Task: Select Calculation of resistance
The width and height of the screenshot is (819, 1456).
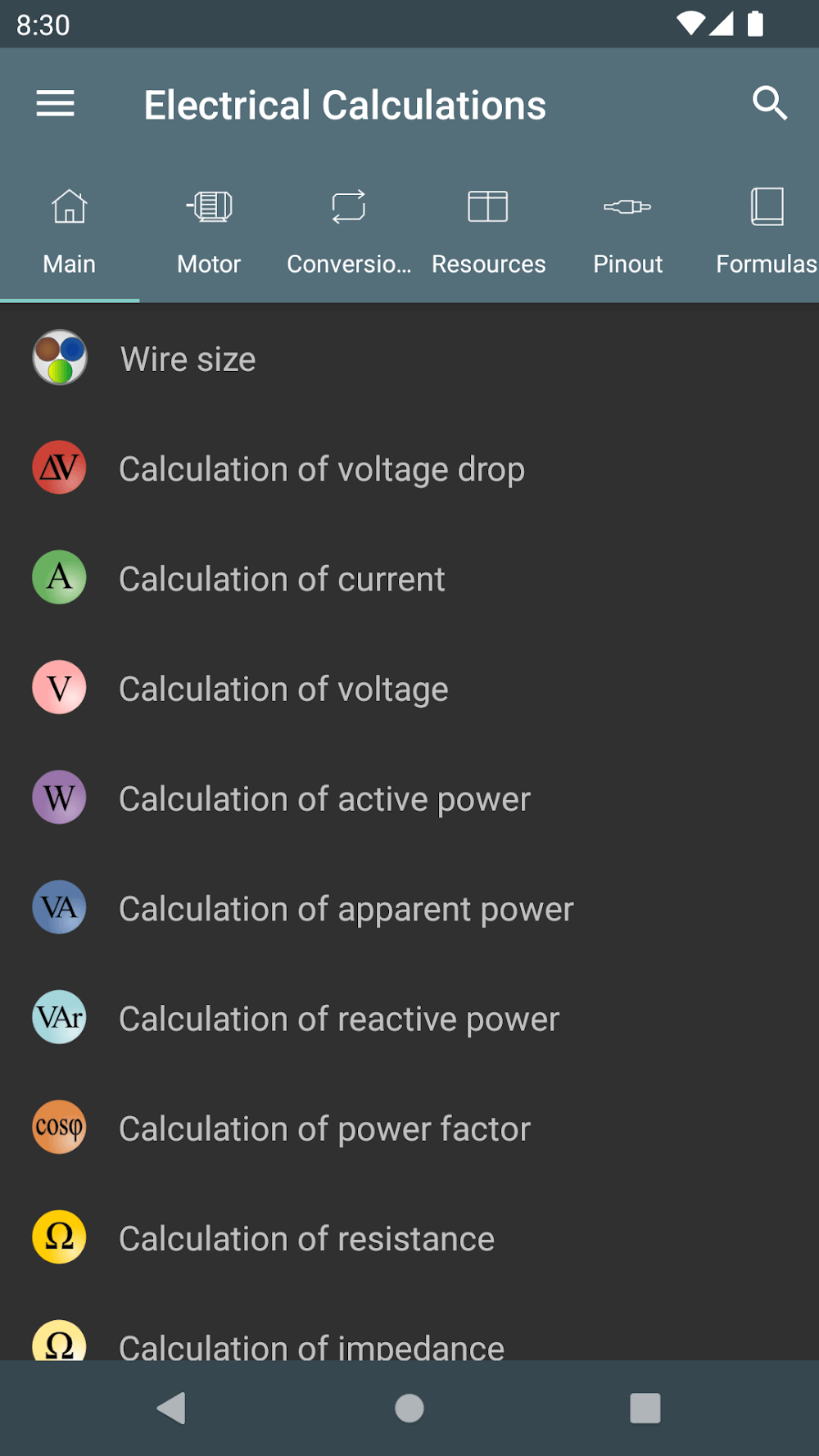Action: point(306,1238)
